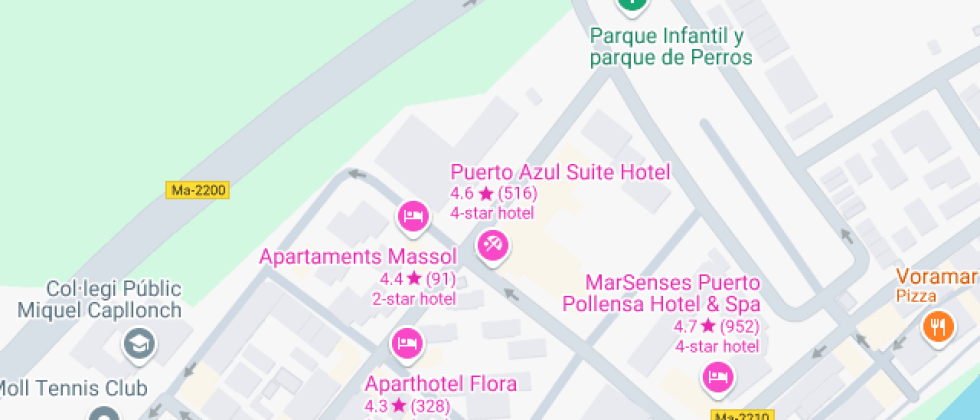The width and height of the screenshot is (980, 420).
Task: View the Aparthotel Flora hotel marker
Action: click(x=406, y=344)
